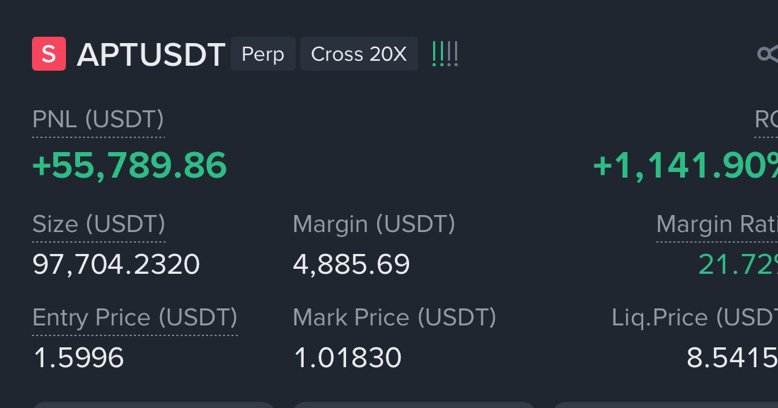Image resolution: width=778 pixels, height=408 pixels.
Task: Show the PNL (USDT) explanation
Action: coord(98,120)
